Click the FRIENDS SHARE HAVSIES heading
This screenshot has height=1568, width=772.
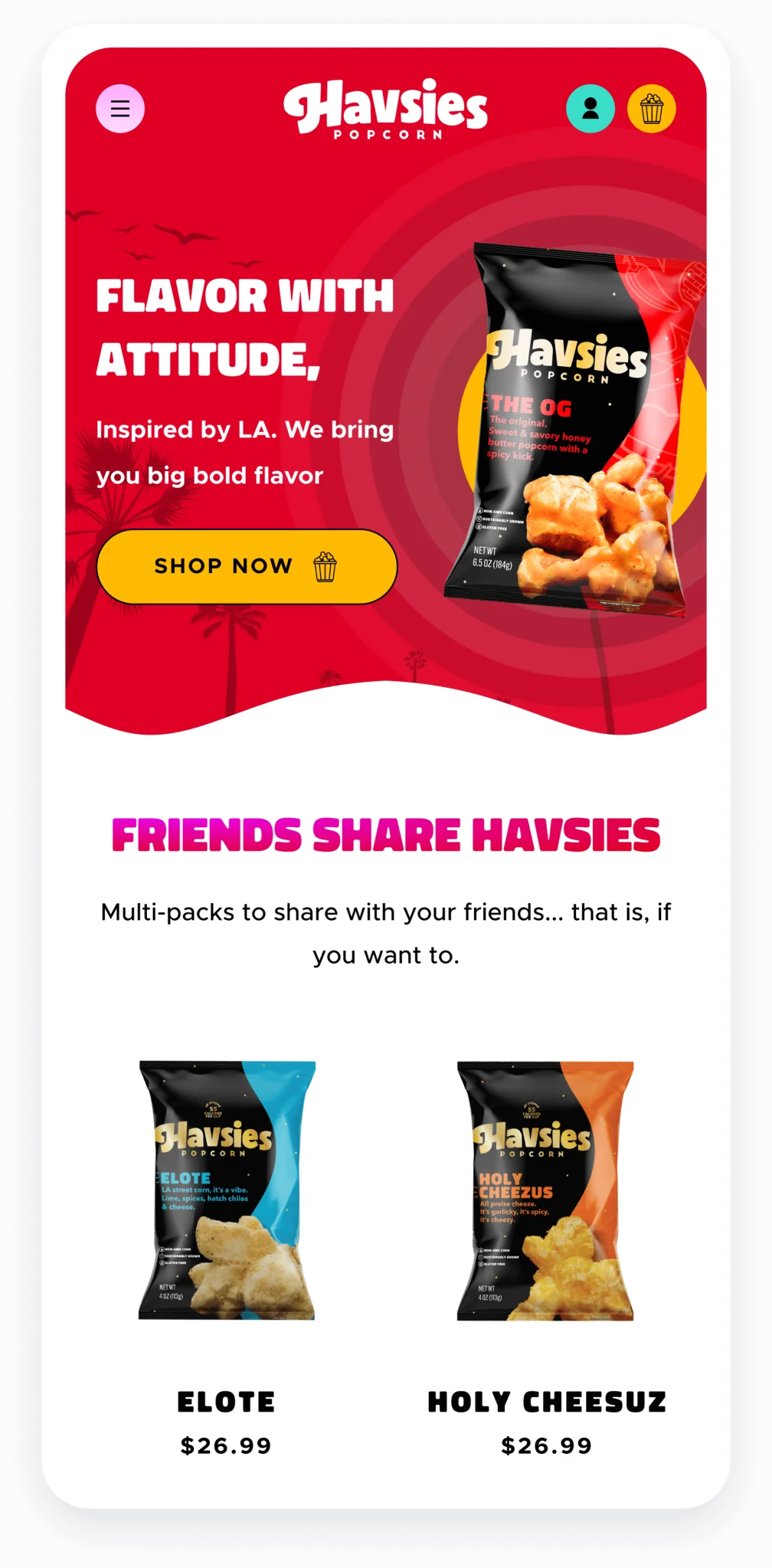pyautogui.click(x=386, y=835)
